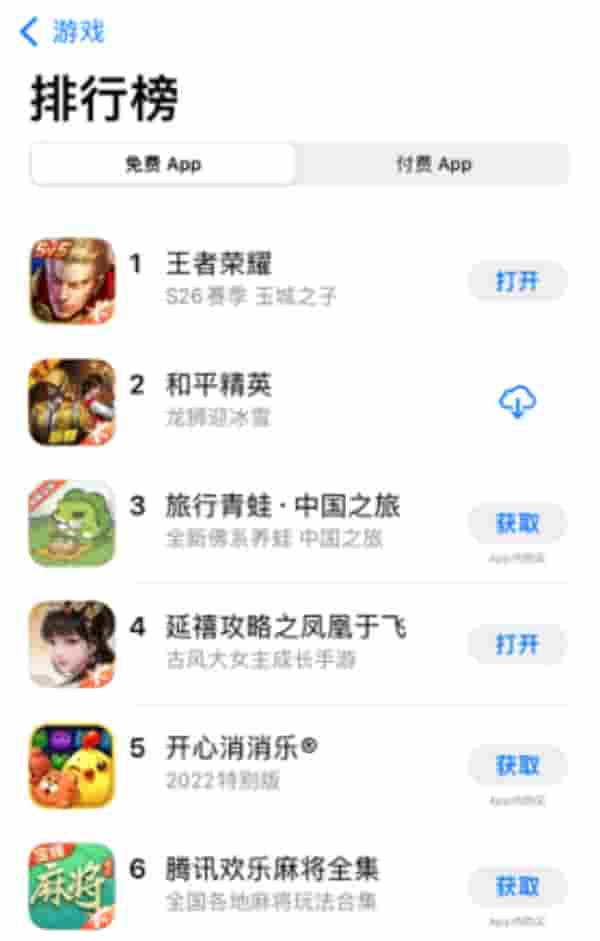Image resolution: width=600 pixels, height=941 pixels.
Task: Get 旅行青蛙·中国之旅
Action: [x=517, y=523]
